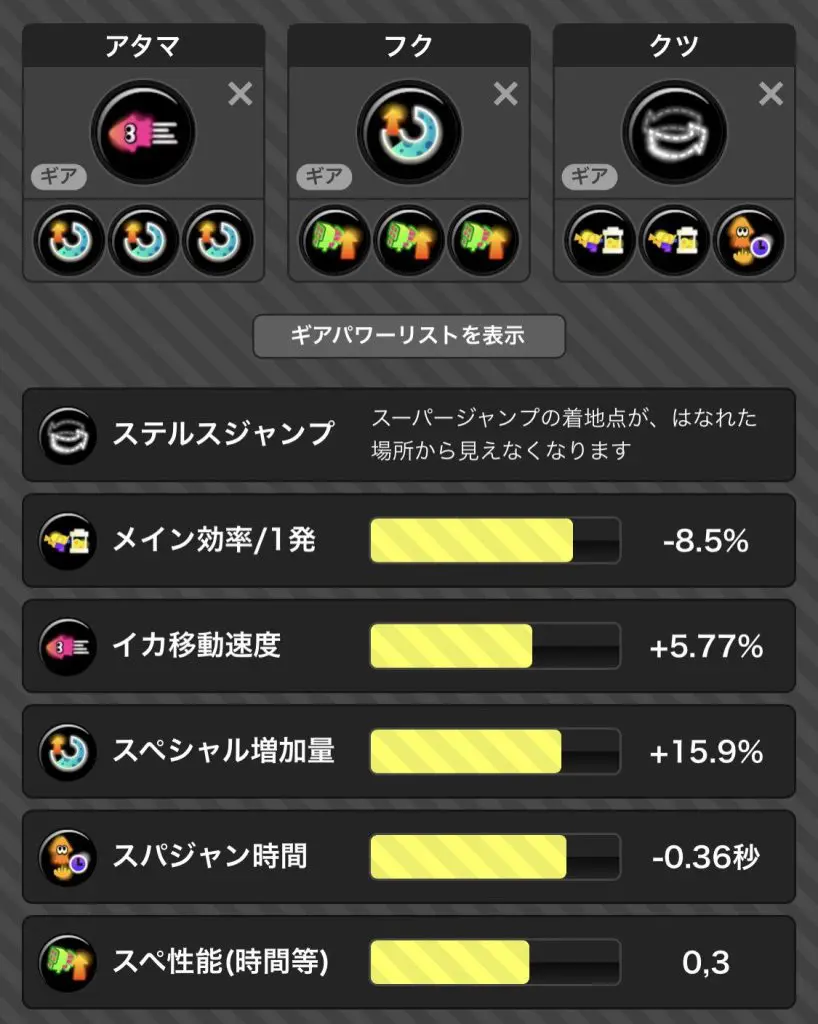The width and height of the screenshot is (818, 1024).
Task: Change the first sub ability of クツ
Action: tap(599, 240)
